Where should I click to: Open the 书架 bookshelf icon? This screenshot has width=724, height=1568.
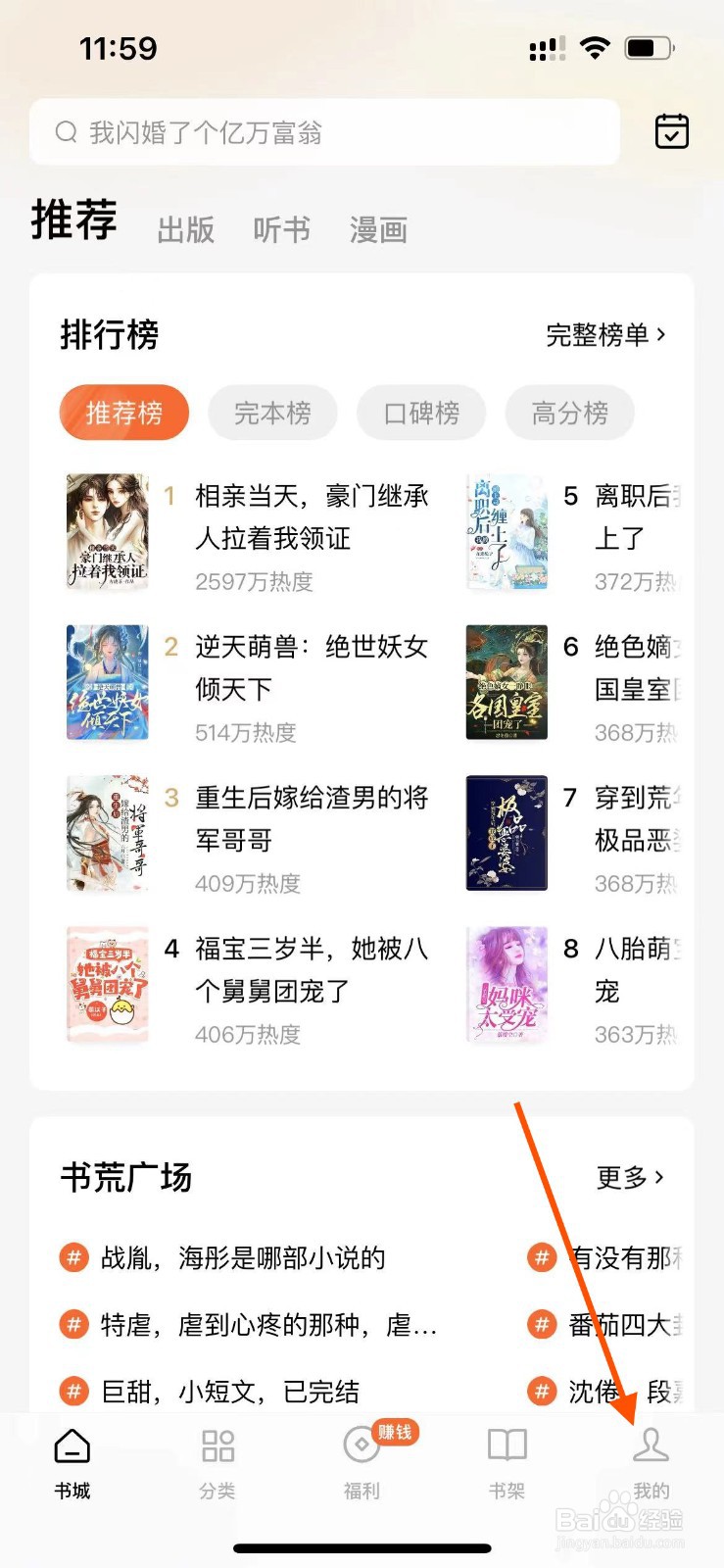(507, 1445)
